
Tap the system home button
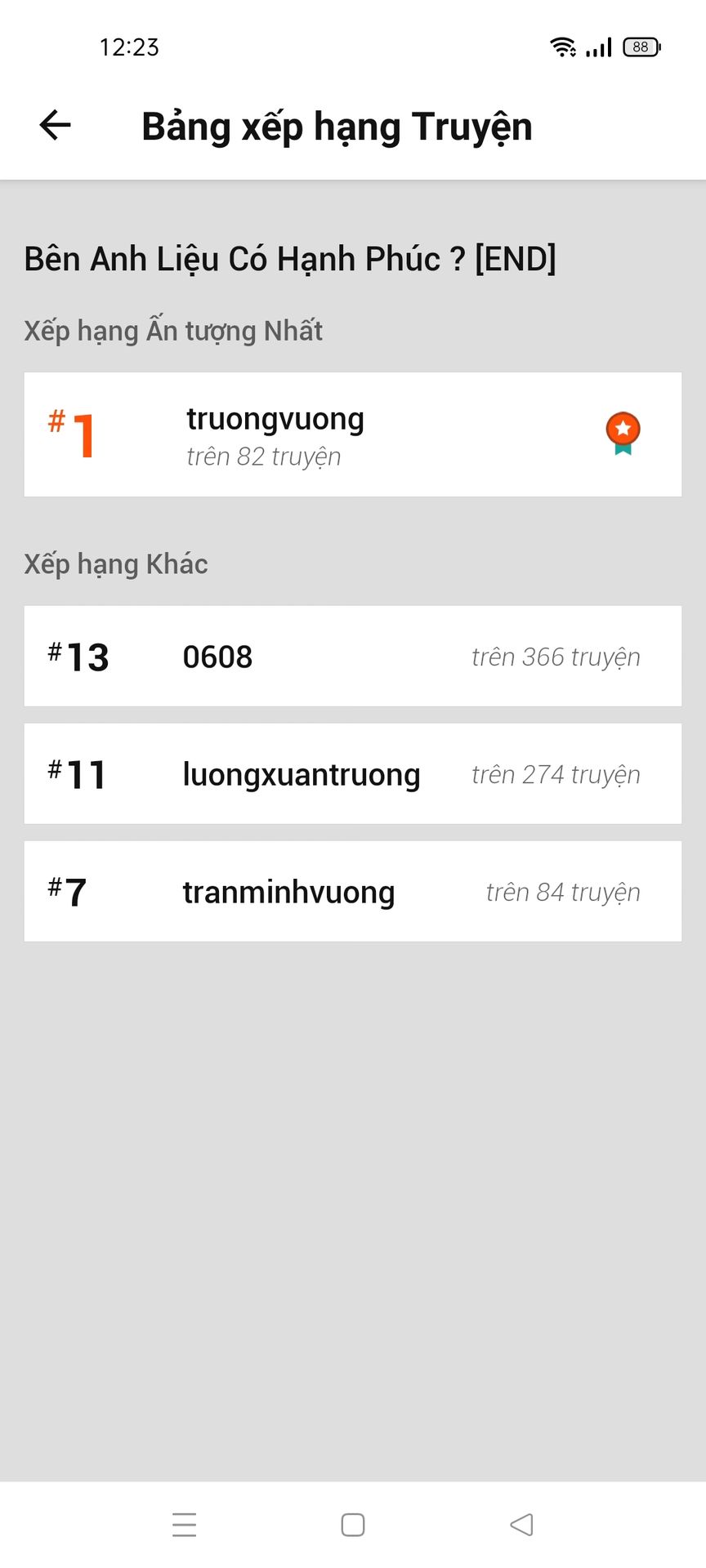click(x=353, y=1525)
